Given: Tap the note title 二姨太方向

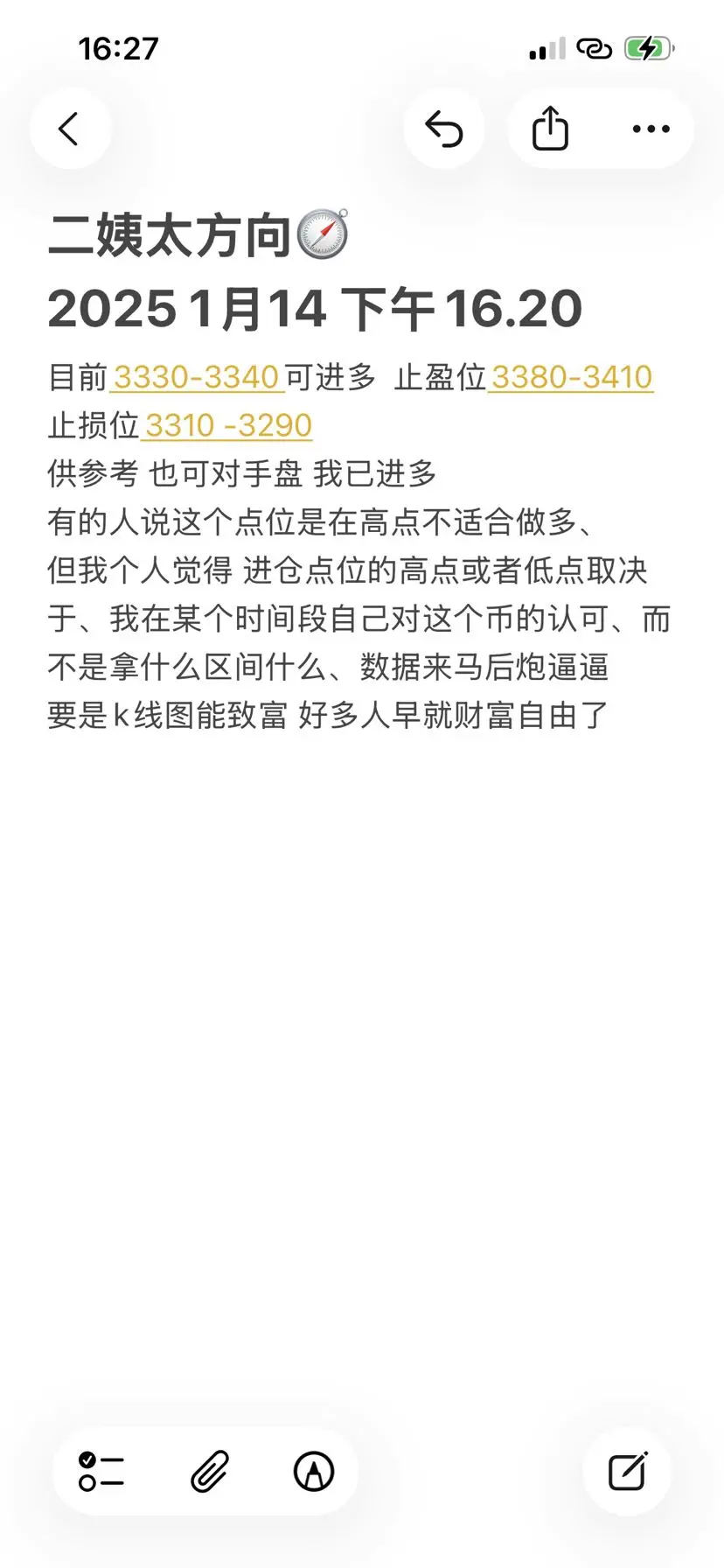Looking at the screenshot, I should click(x=171, y=234).
